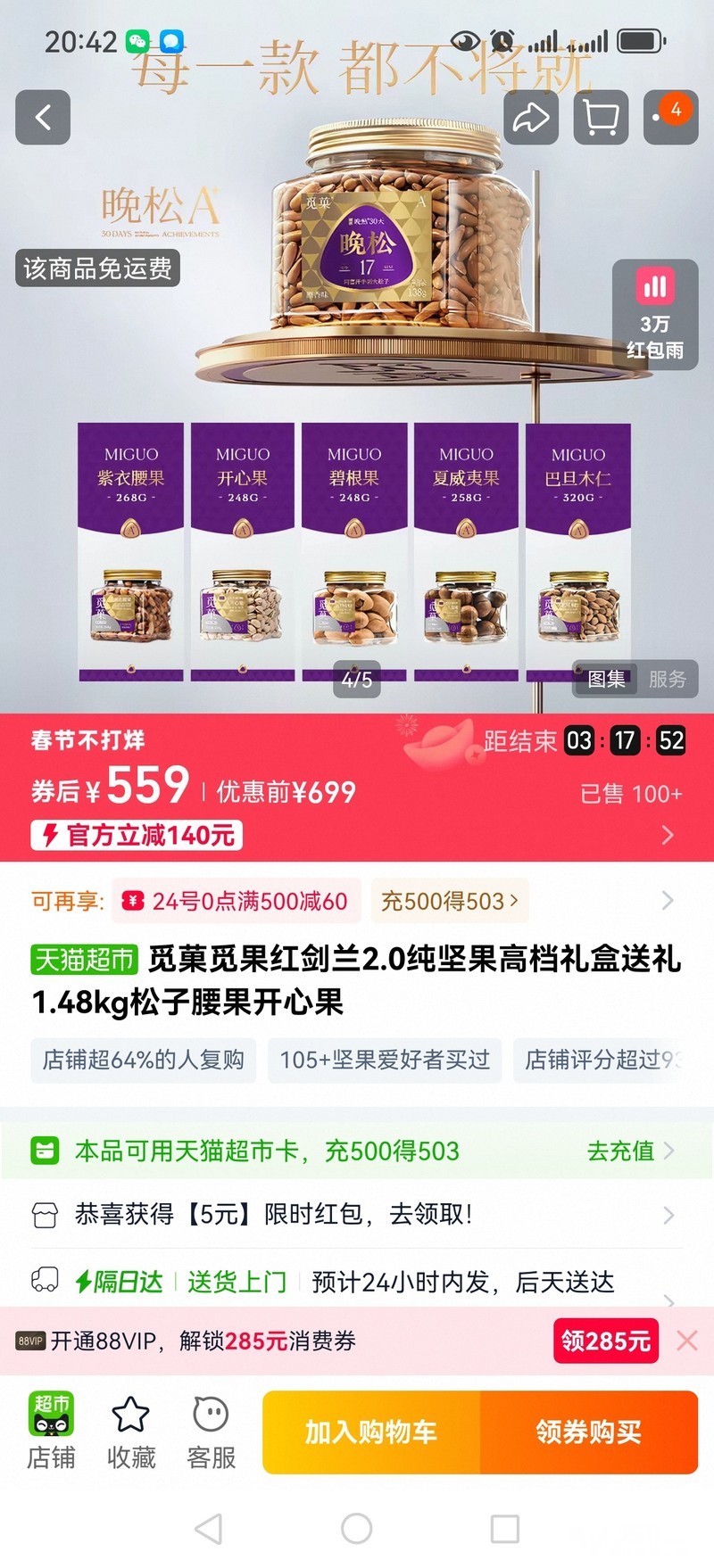Add product to 收藏 favorites
This screenshot has height=1568, width=714.
pyautogui.click(x=131, y=1432)
